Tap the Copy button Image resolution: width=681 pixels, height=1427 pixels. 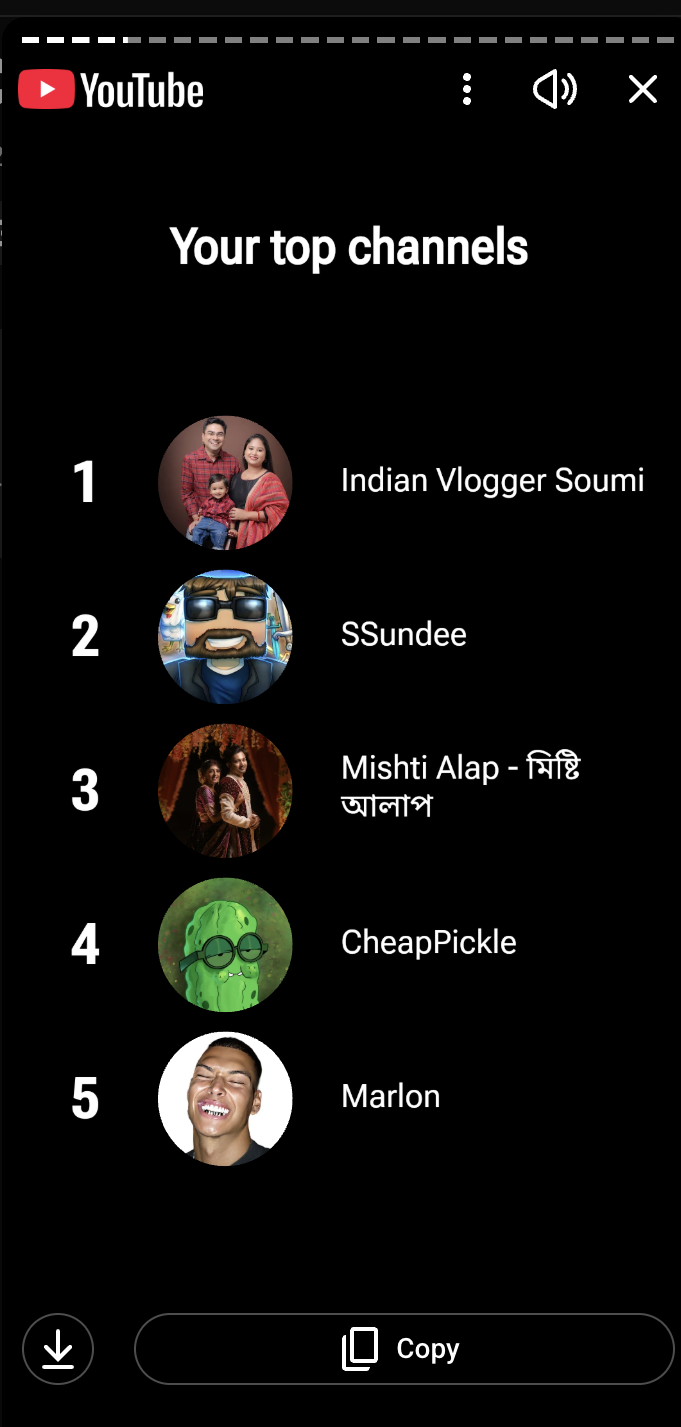coord(404,1349)
